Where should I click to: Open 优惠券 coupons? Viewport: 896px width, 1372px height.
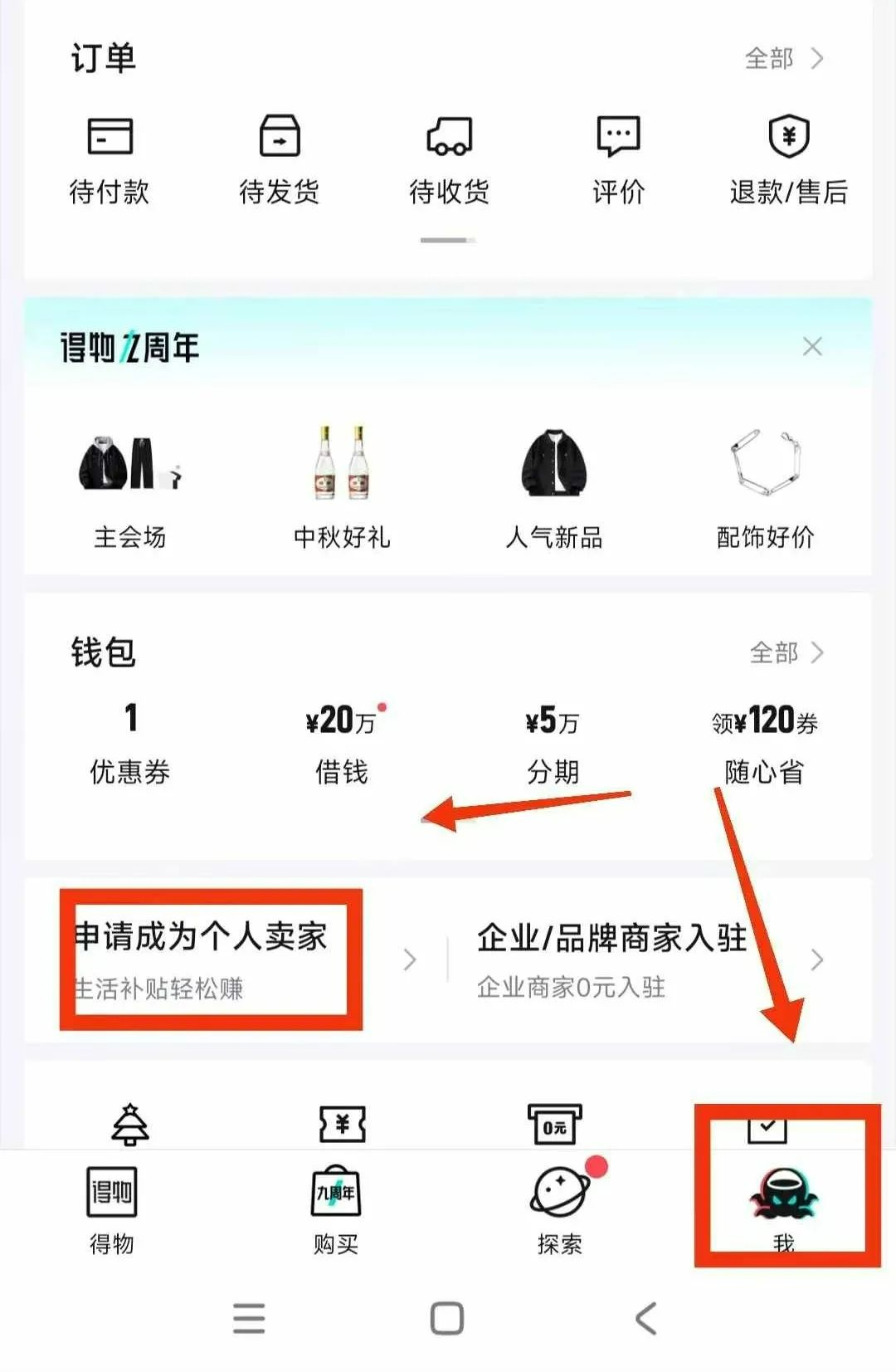point(130,744)
